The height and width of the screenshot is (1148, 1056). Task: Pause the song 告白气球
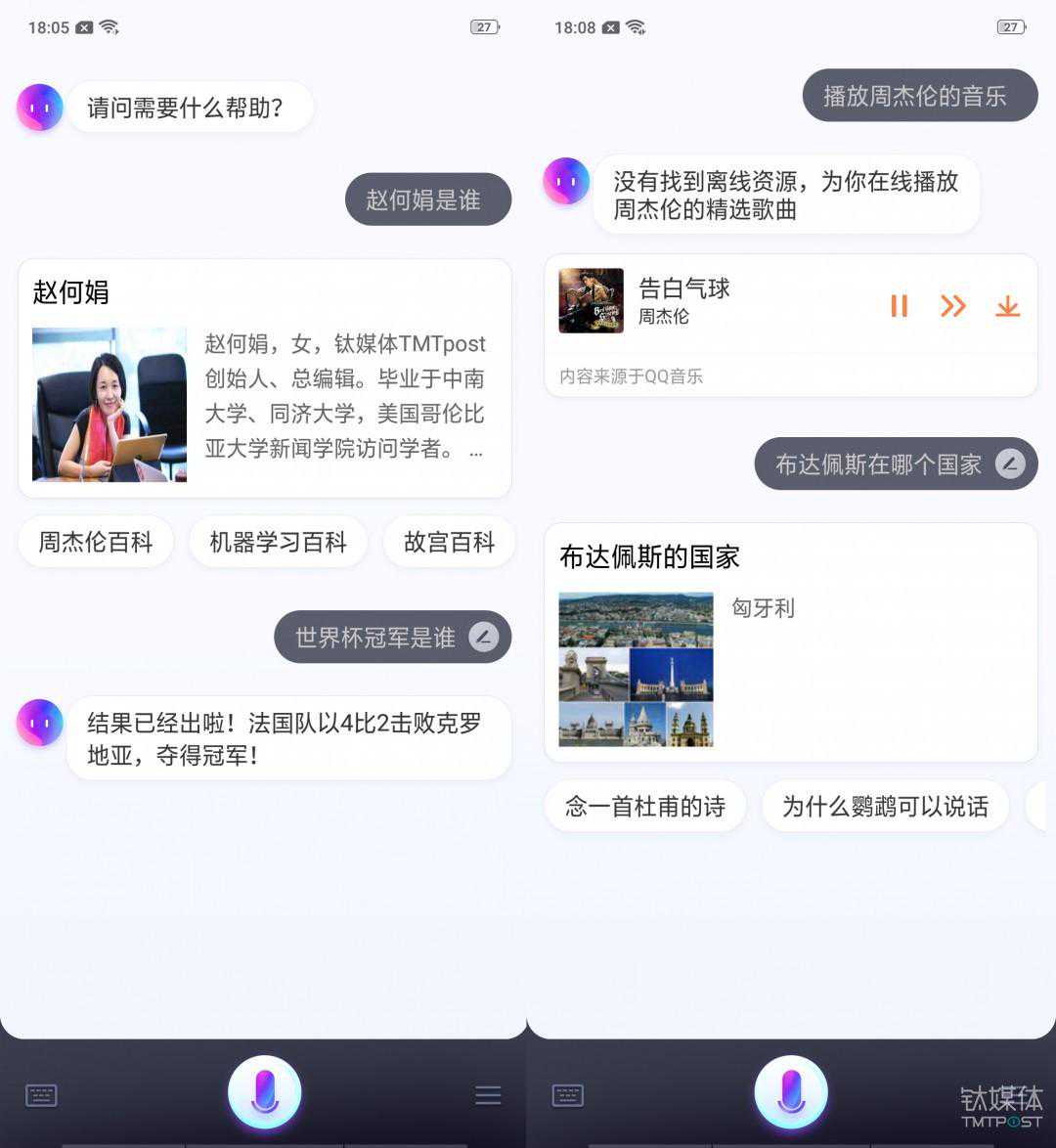click(899, 306)
